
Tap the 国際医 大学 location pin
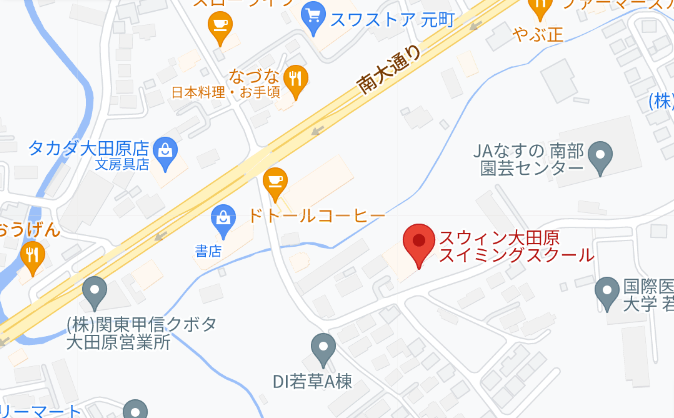tap(606, 291)
